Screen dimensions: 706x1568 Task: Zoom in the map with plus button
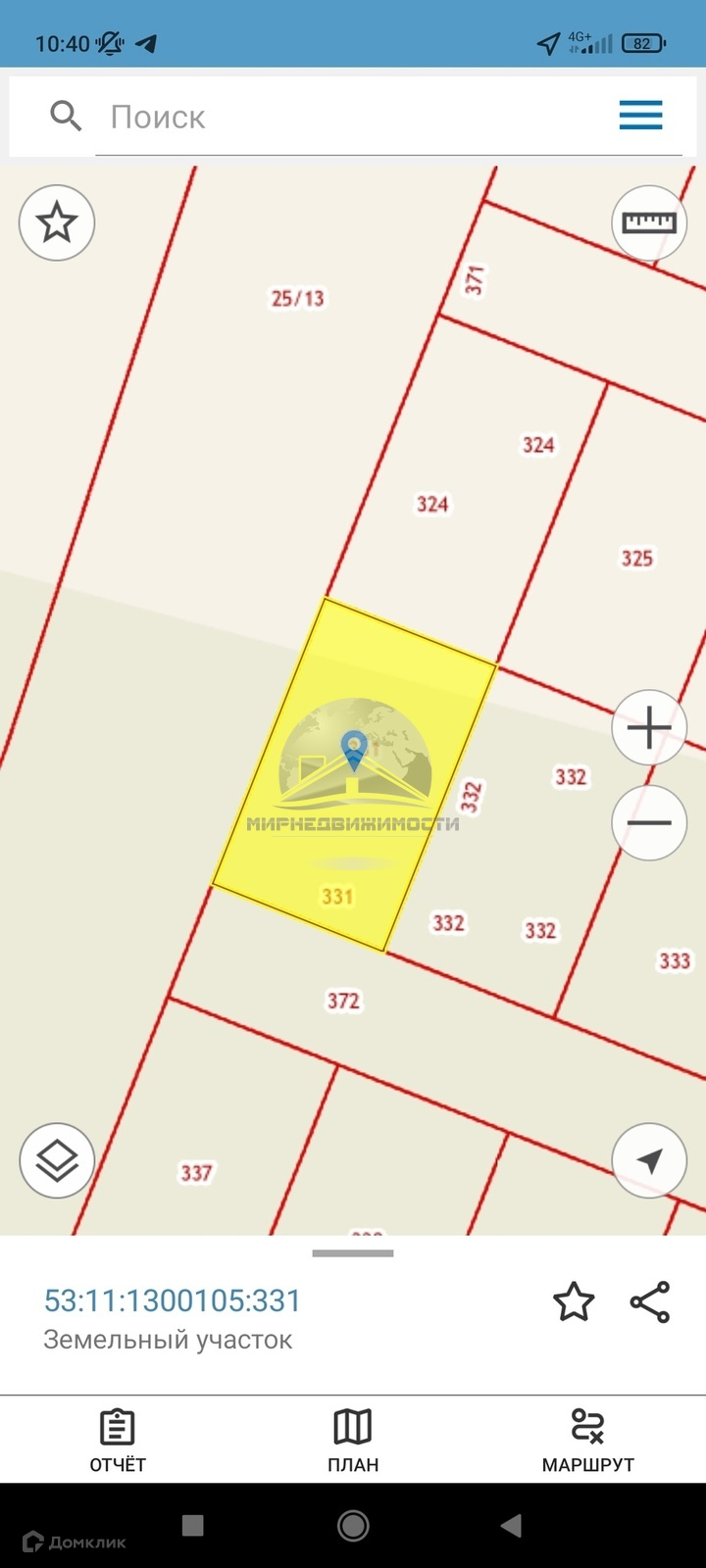point(648,728)
